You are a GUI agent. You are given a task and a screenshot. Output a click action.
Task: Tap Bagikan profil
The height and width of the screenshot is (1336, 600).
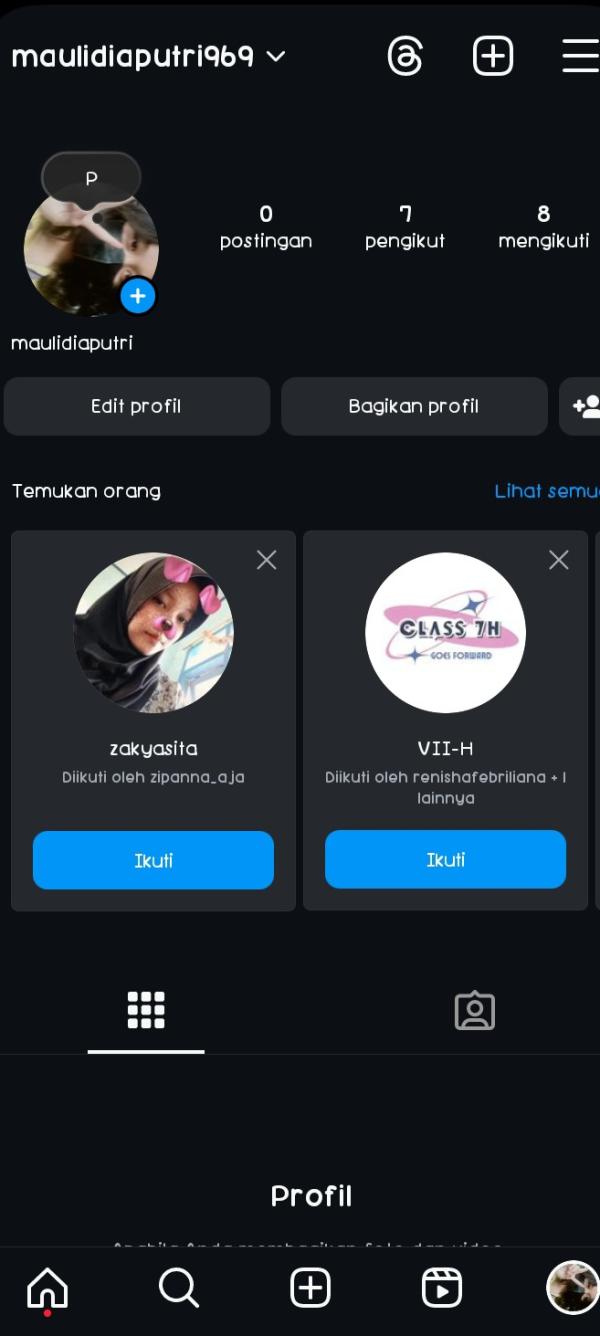coord(414,406)
